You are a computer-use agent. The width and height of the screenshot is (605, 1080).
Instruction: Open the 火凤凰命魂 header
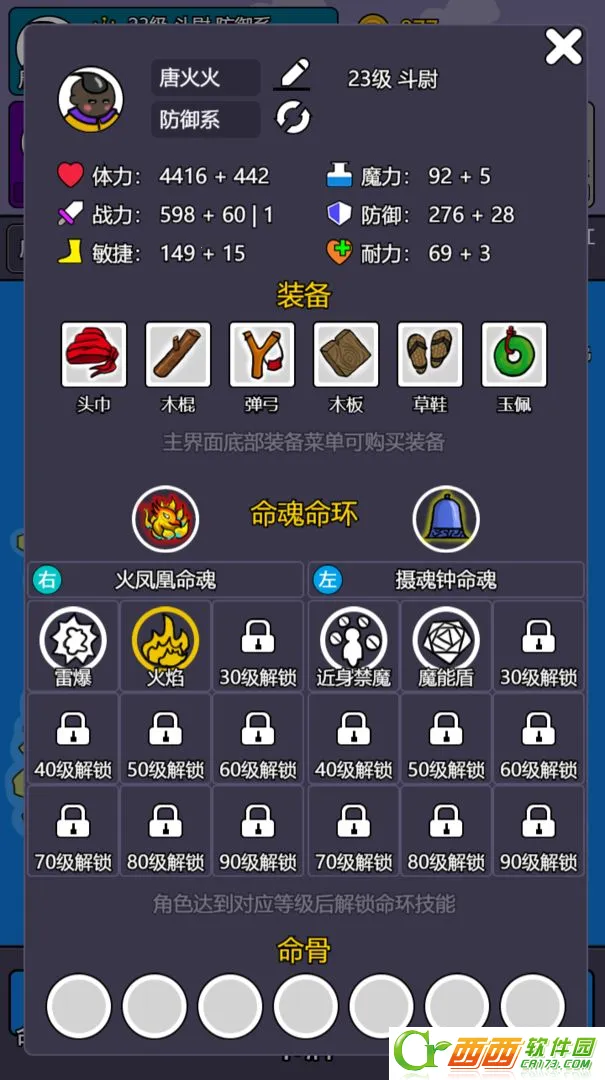(x=166, y=580)
